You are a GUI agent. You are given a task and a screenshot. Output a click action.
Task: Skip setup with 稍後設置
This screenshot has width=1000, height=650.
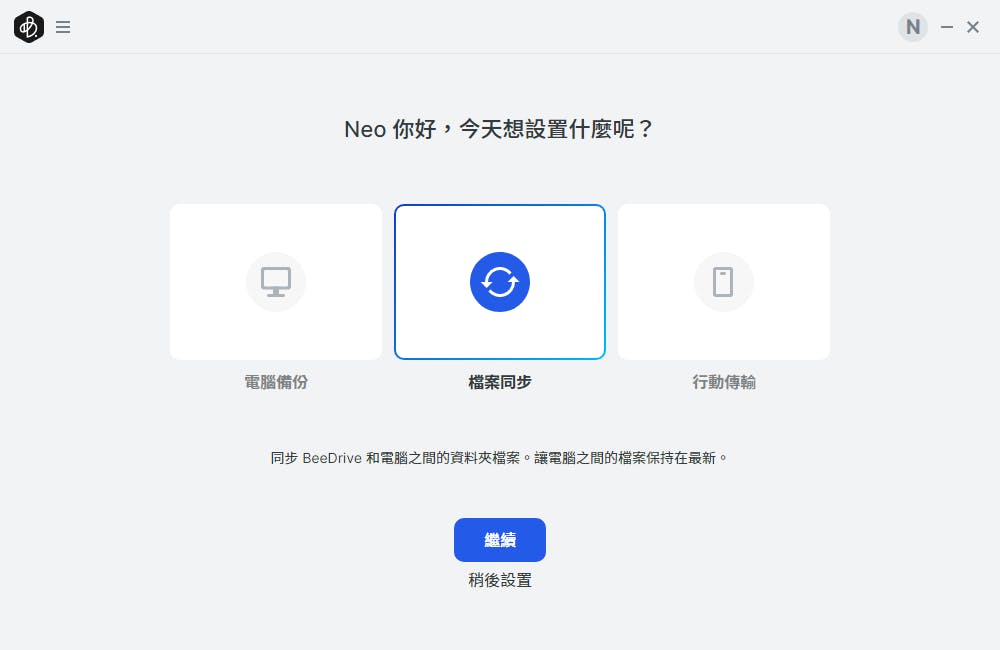pyautogui.click(x=500, y=580)
